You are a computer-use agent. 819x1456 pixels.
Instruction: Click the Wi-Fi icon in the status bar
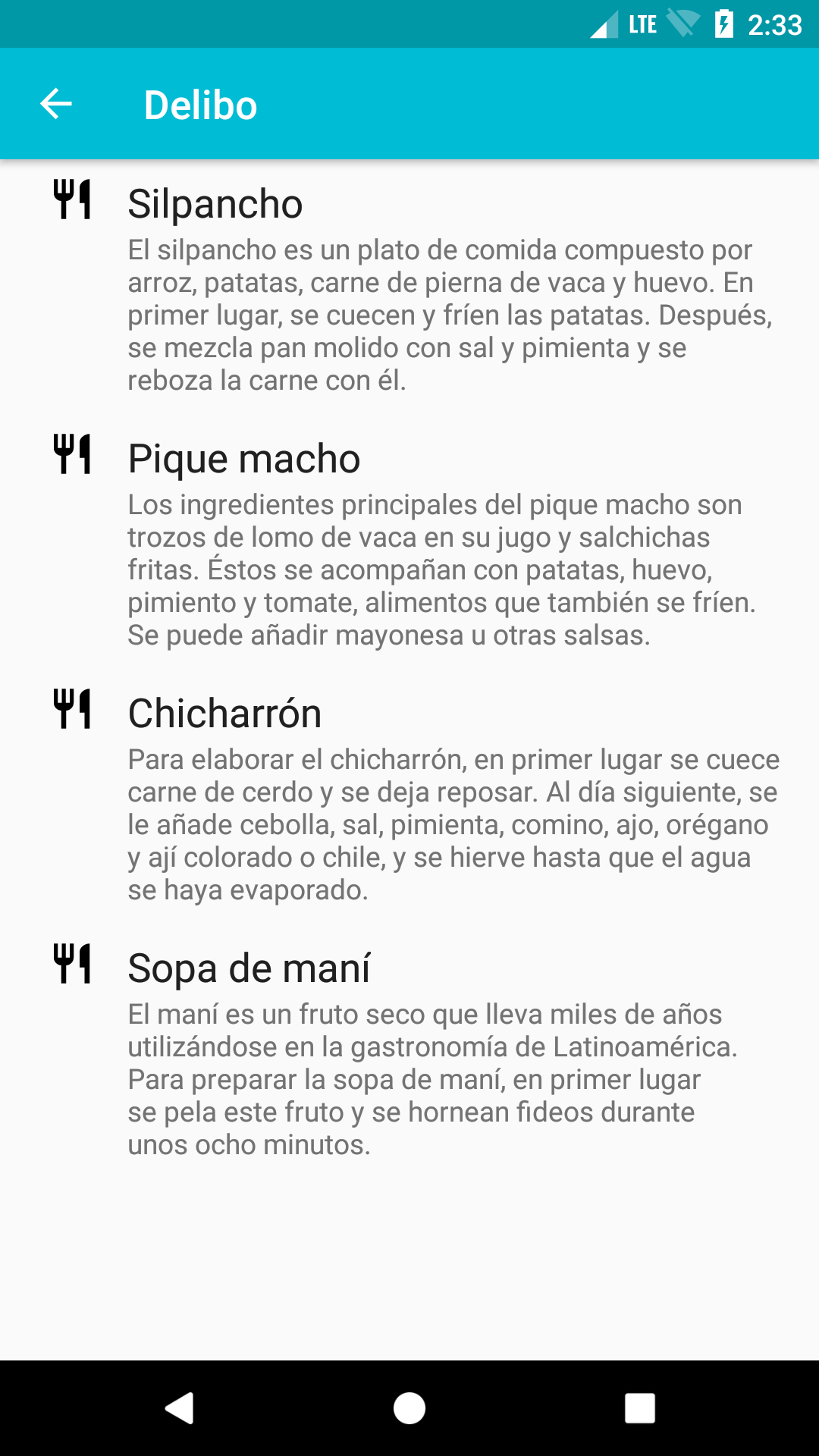pos(681,24)
